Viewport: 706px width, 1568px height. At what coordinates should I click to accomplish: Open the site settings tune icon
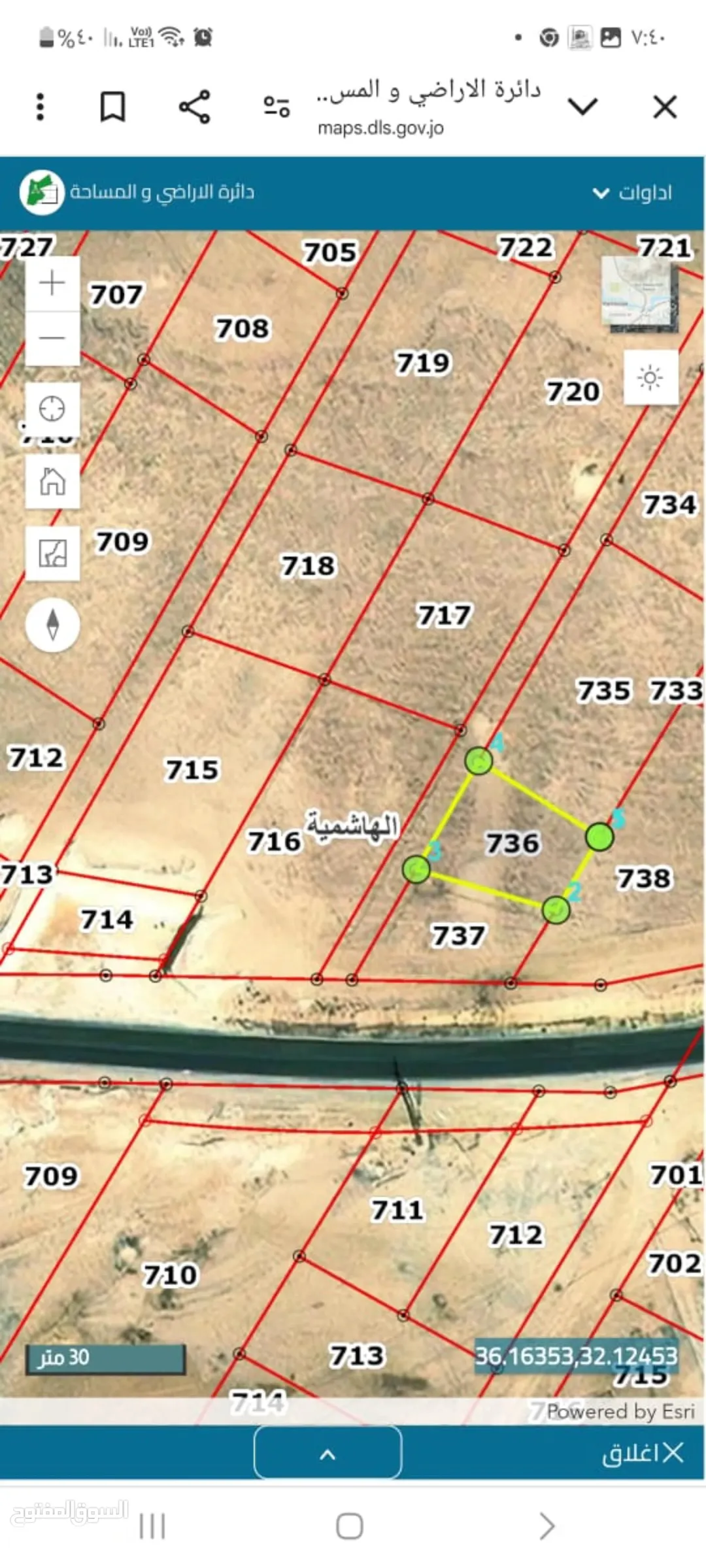[x=277, y=107]
